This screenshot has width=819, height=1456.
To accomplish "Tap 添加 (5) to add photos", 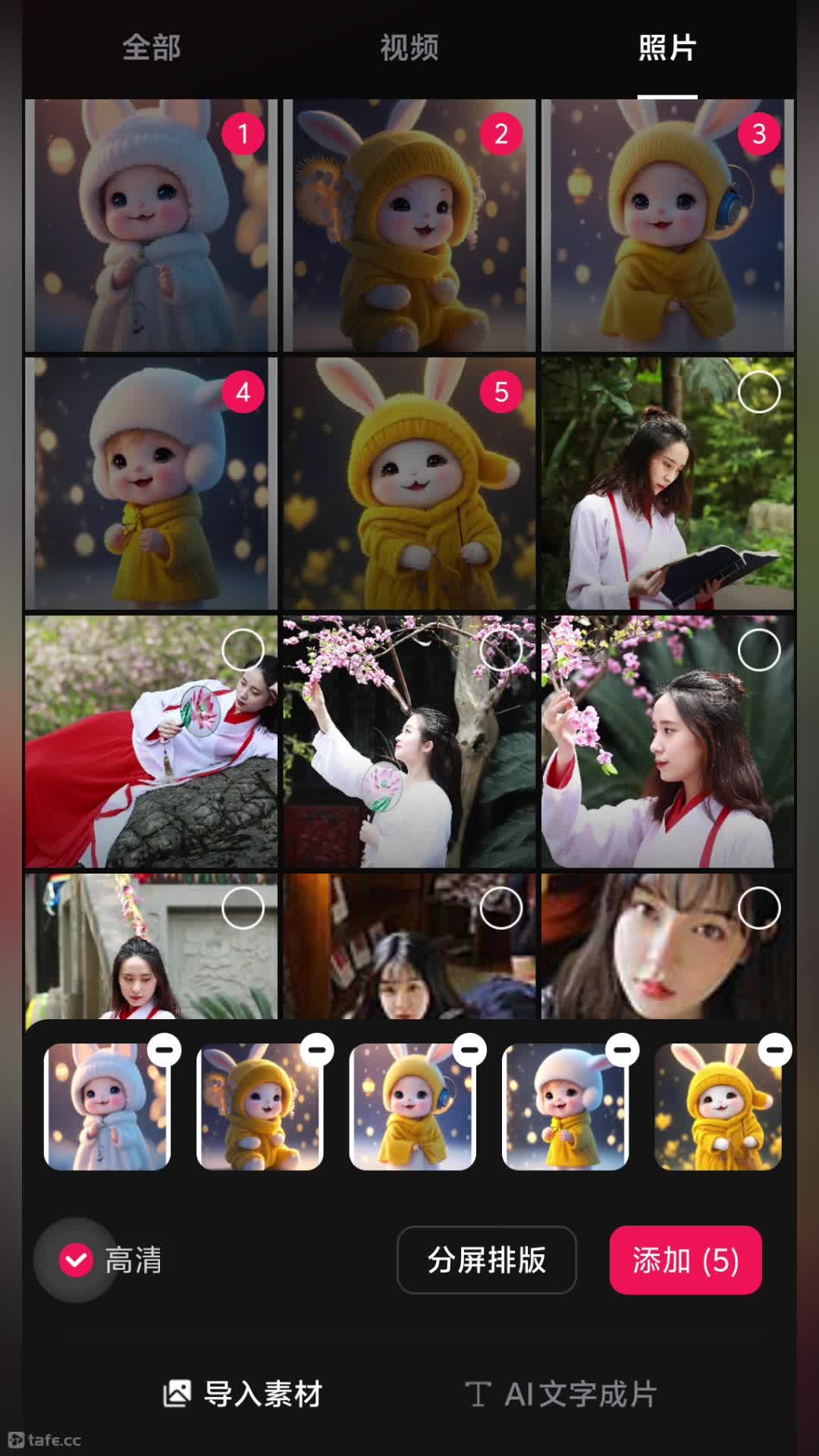I will pyautogui.click(x=686, y=1260).
